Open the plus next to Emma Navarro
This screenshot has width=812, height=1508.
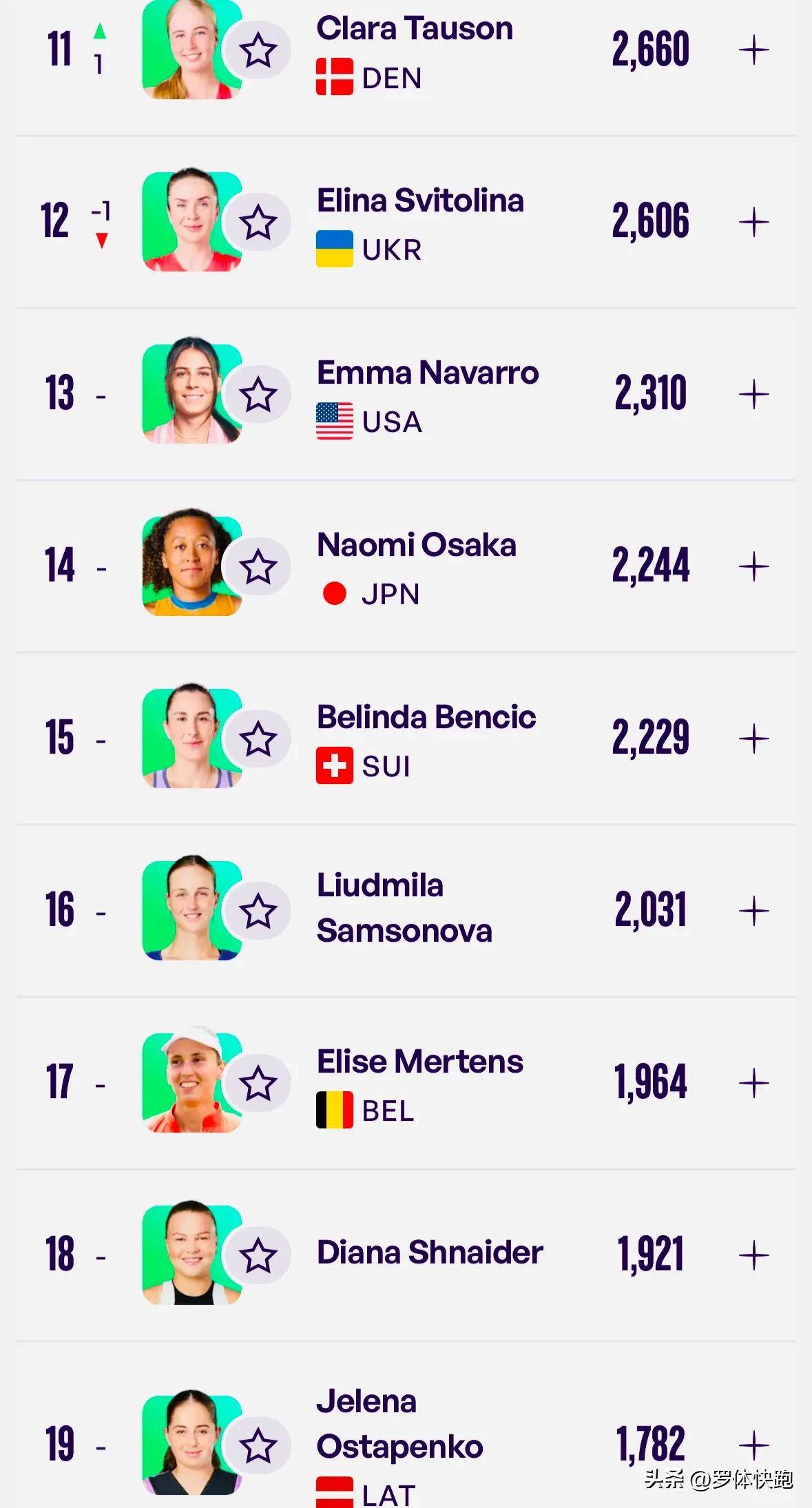(753, 395)
